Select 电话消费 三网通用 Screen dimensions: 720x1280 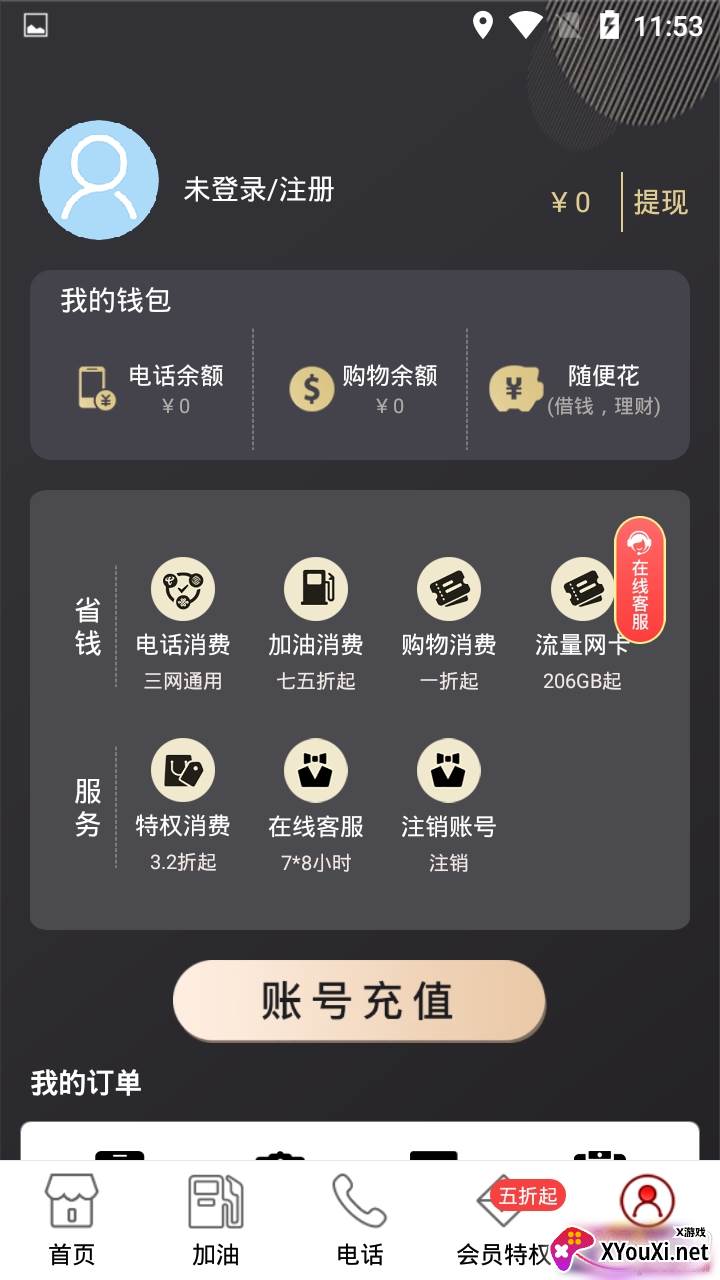183,622
